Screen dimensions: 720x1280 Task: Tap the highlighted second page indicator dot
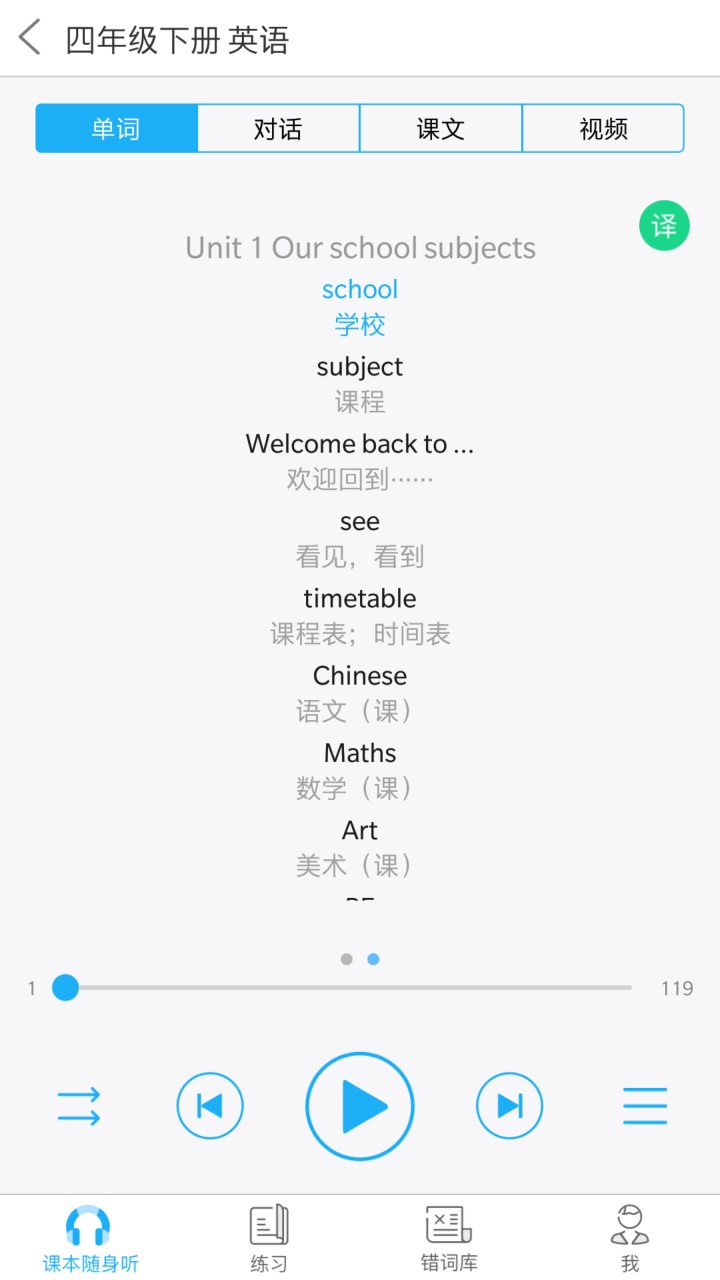[373, 958]
